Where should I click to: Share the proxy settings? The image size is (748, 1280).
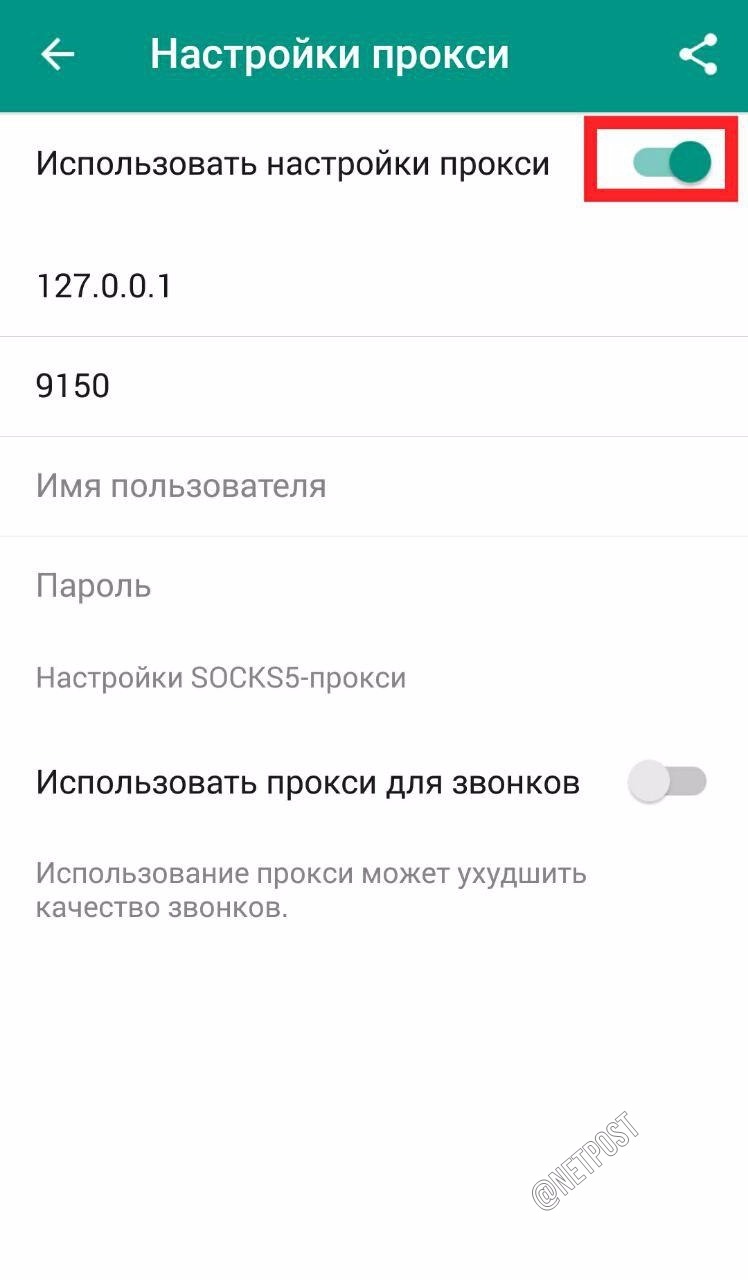[x=698, y=55]
